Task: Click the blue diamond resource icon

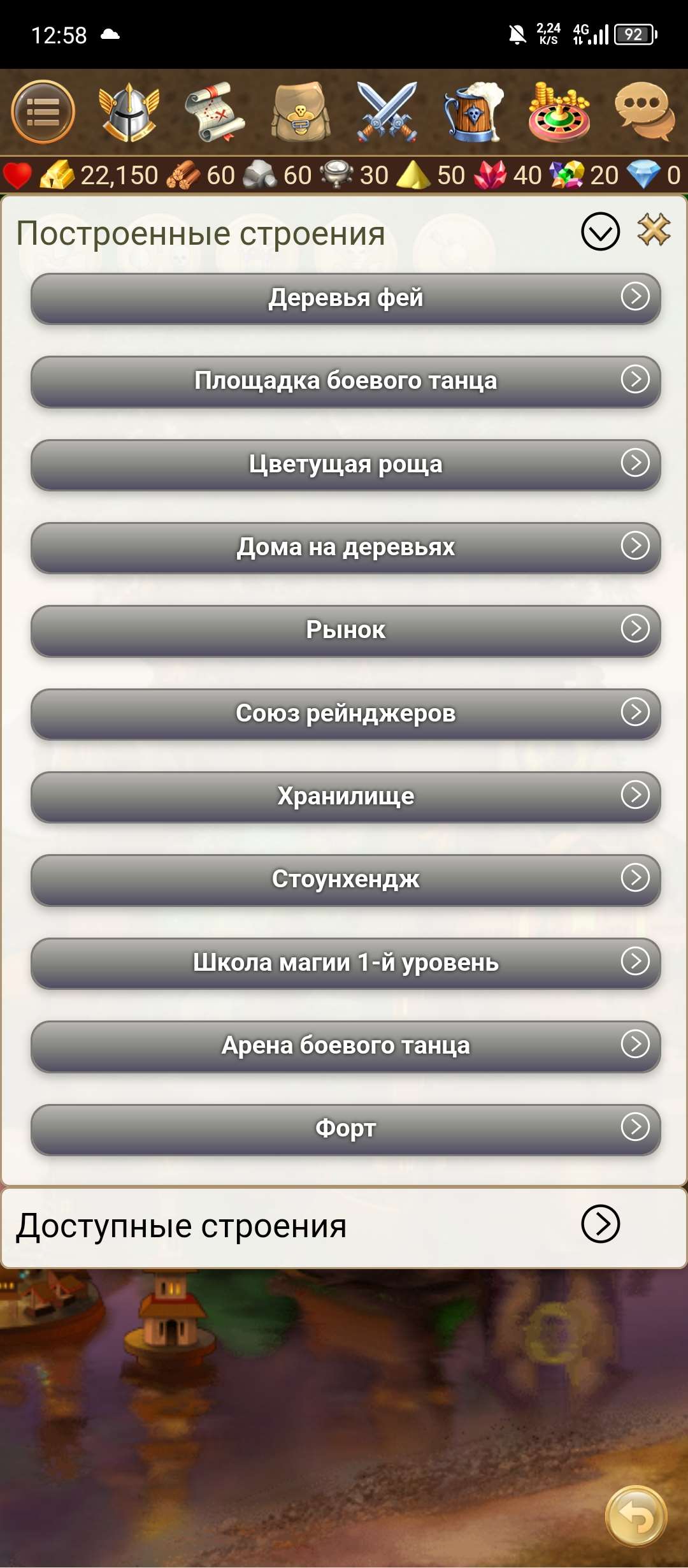Action: tap(643, 173)
